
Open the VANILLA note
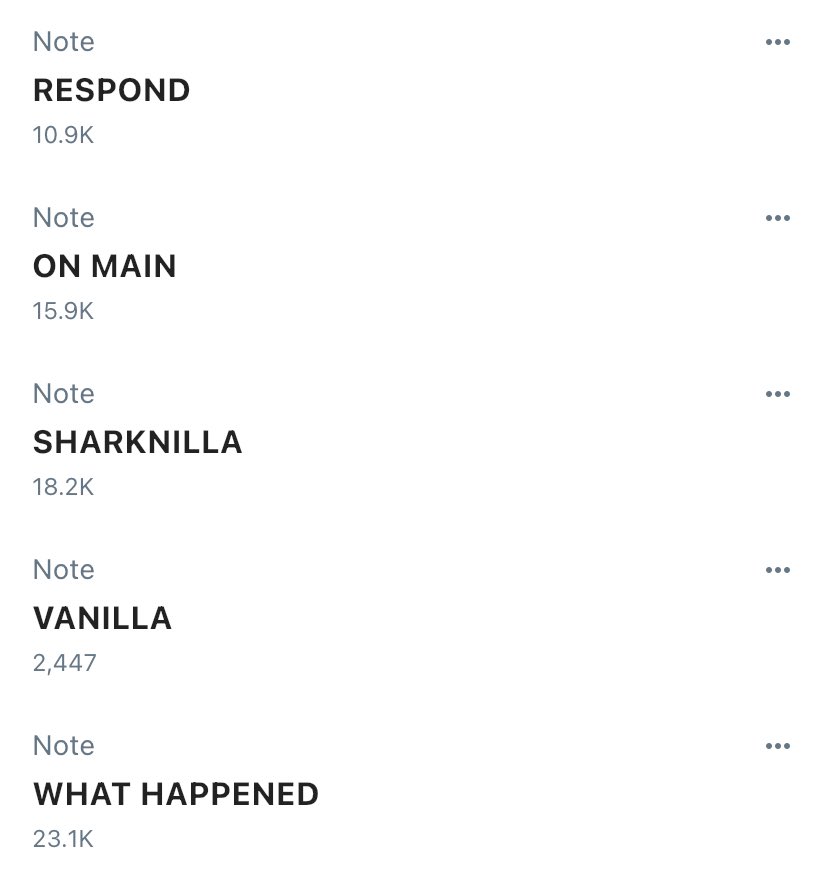point(102,618)
